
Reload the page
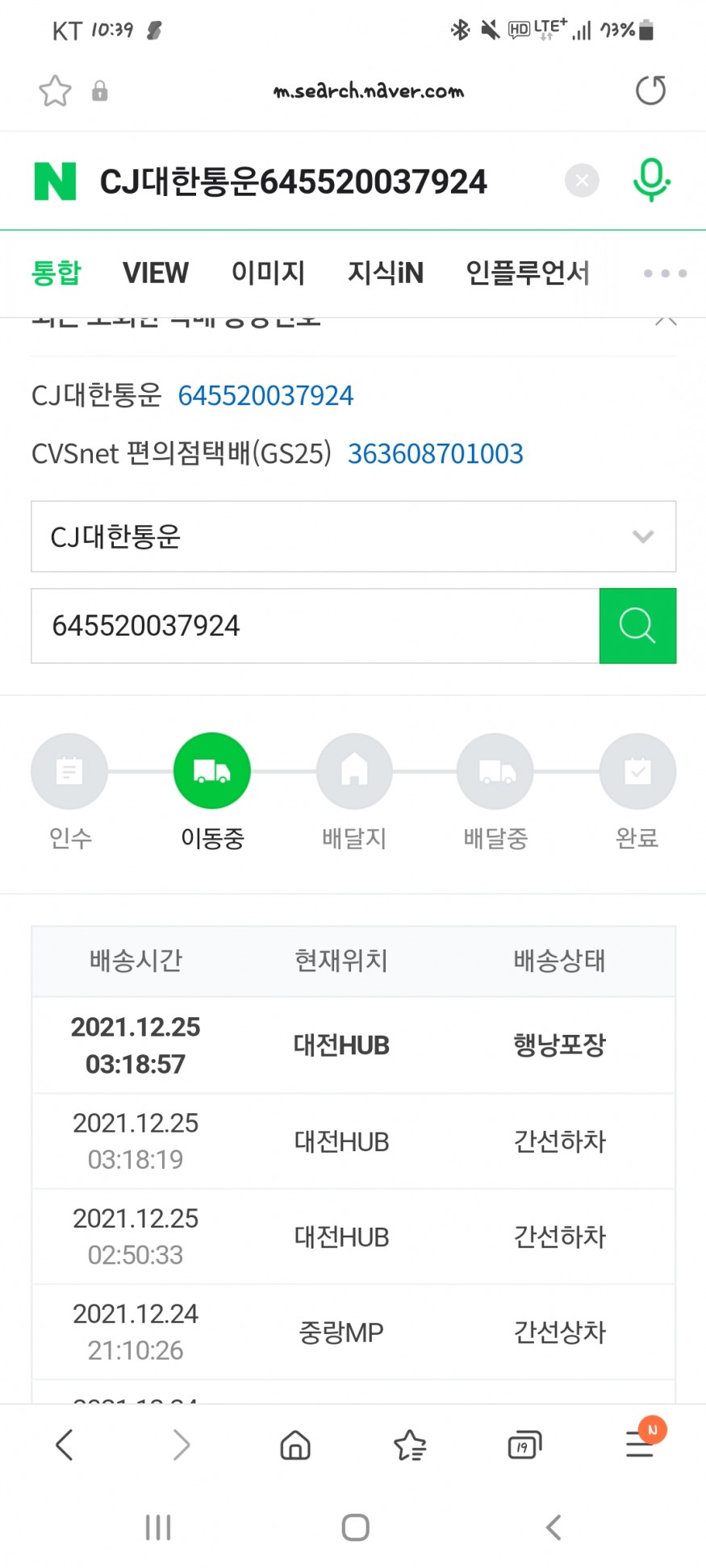tap(650, 90)
